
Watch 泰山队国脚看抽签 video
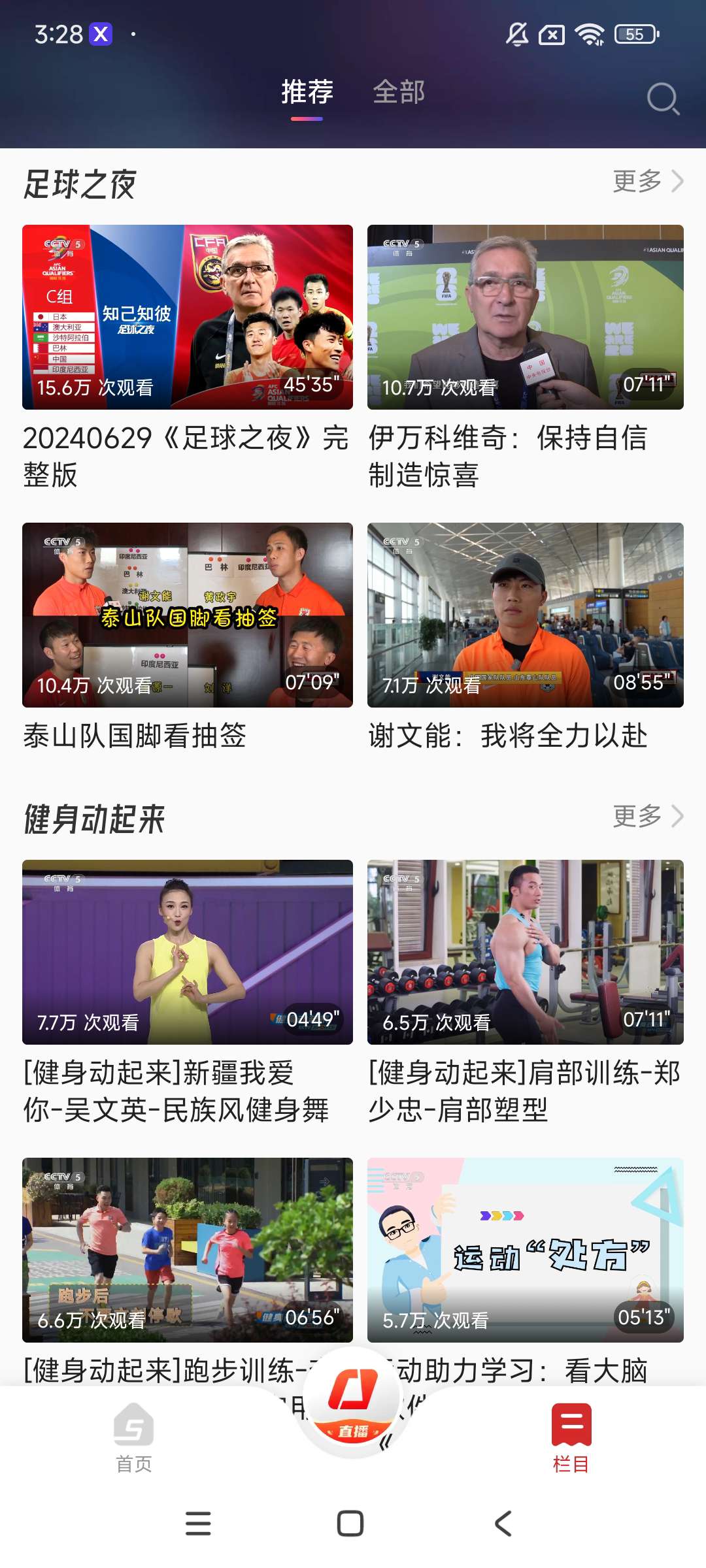coord(188,615)
